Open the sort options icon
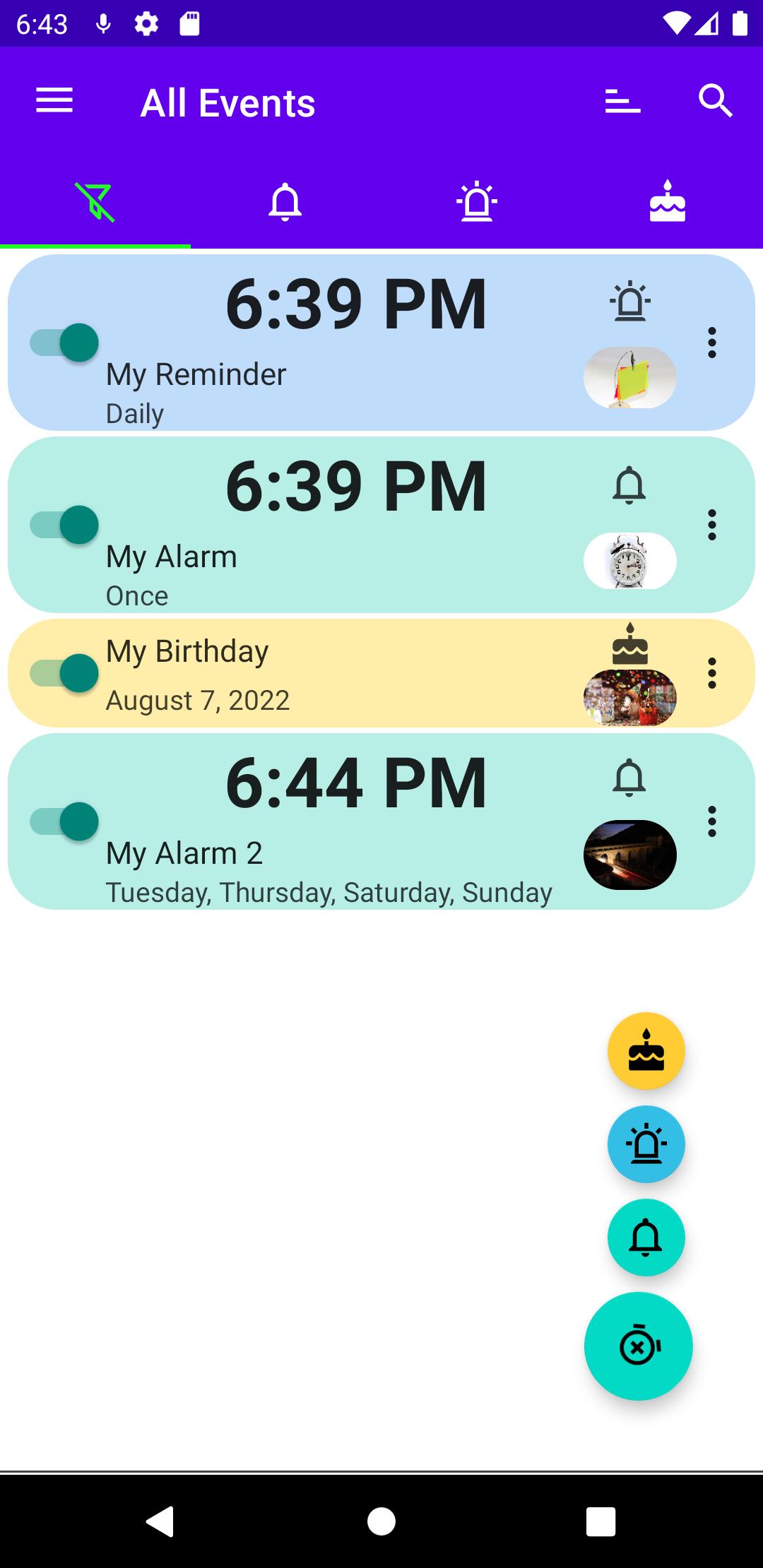Image resolution: width=763 pixels, height=1568 pixels. (622, 101)
